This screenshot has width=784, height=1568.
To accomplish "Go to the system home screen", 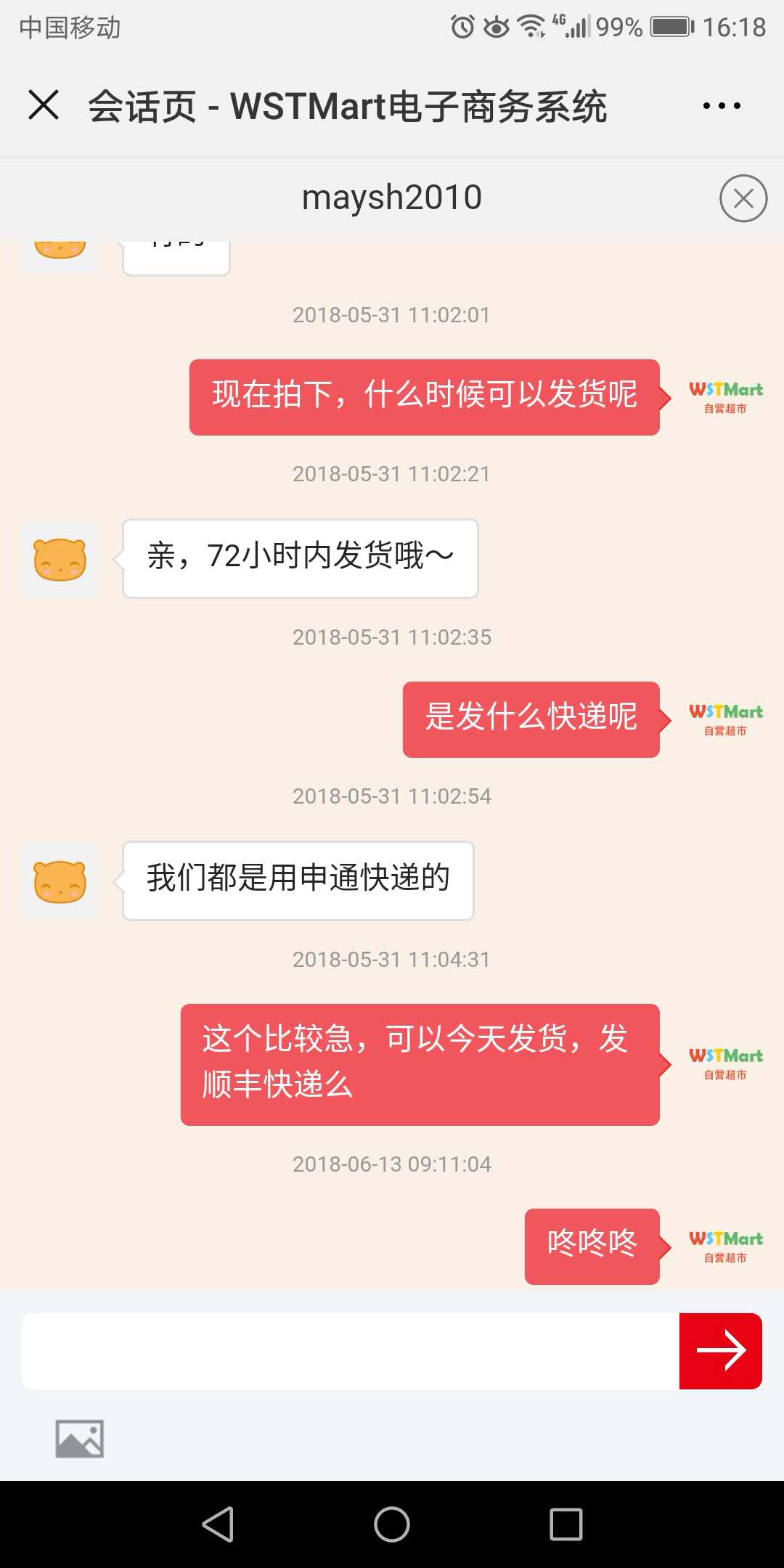I will [x=392, y=1524].
